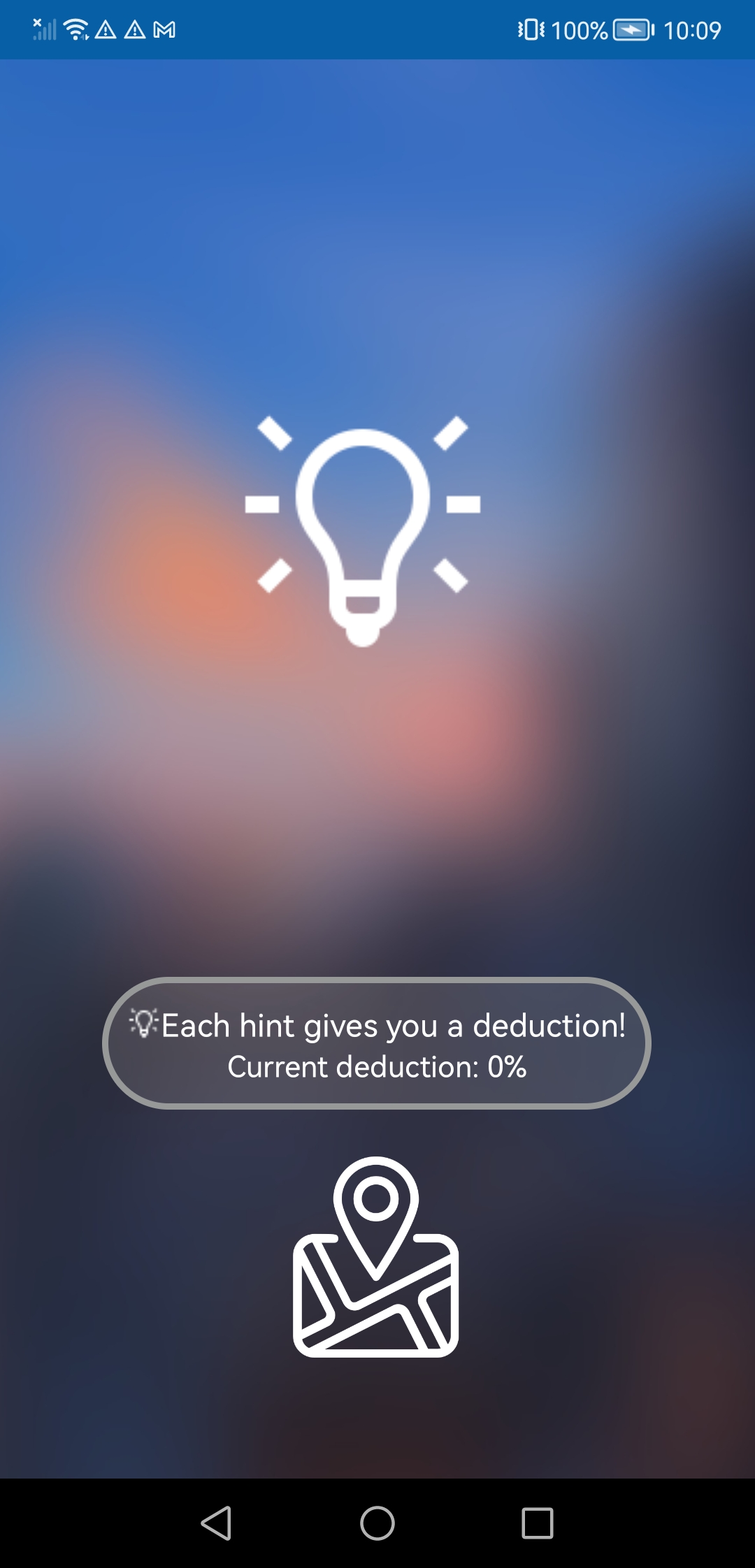Go back using the system back button

(x=217, y=1523)
